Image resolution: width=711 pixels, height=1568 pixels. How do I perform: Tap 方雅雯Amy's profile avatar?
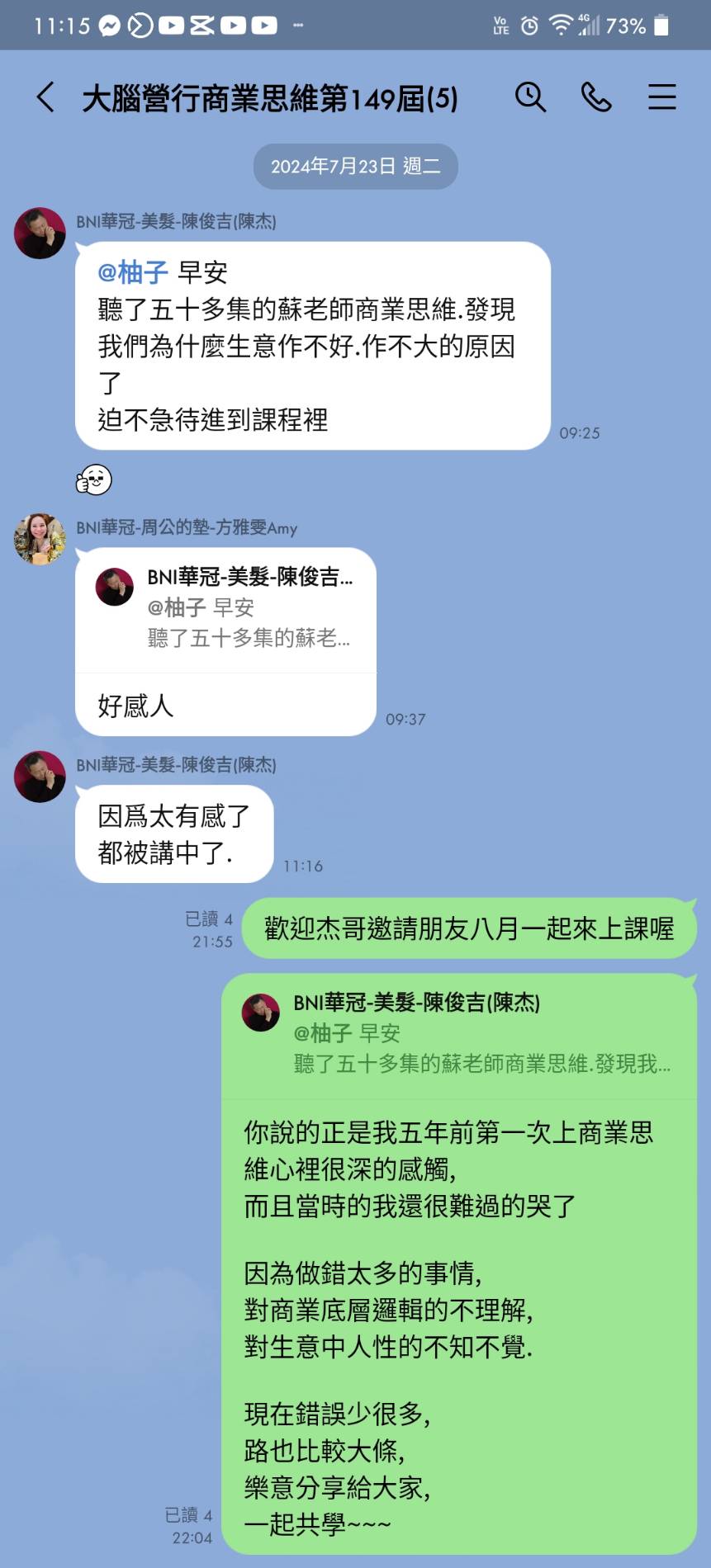[39, 541]
